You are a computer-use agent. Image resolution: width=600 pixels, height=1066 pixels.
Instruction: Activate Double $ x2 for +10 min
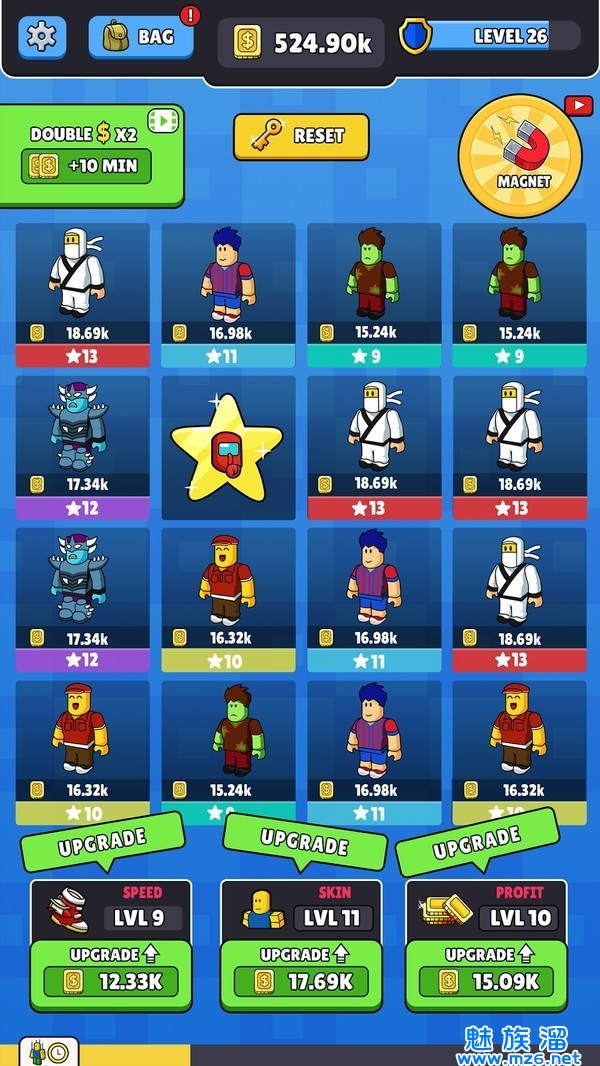click(x=87, y=165)
